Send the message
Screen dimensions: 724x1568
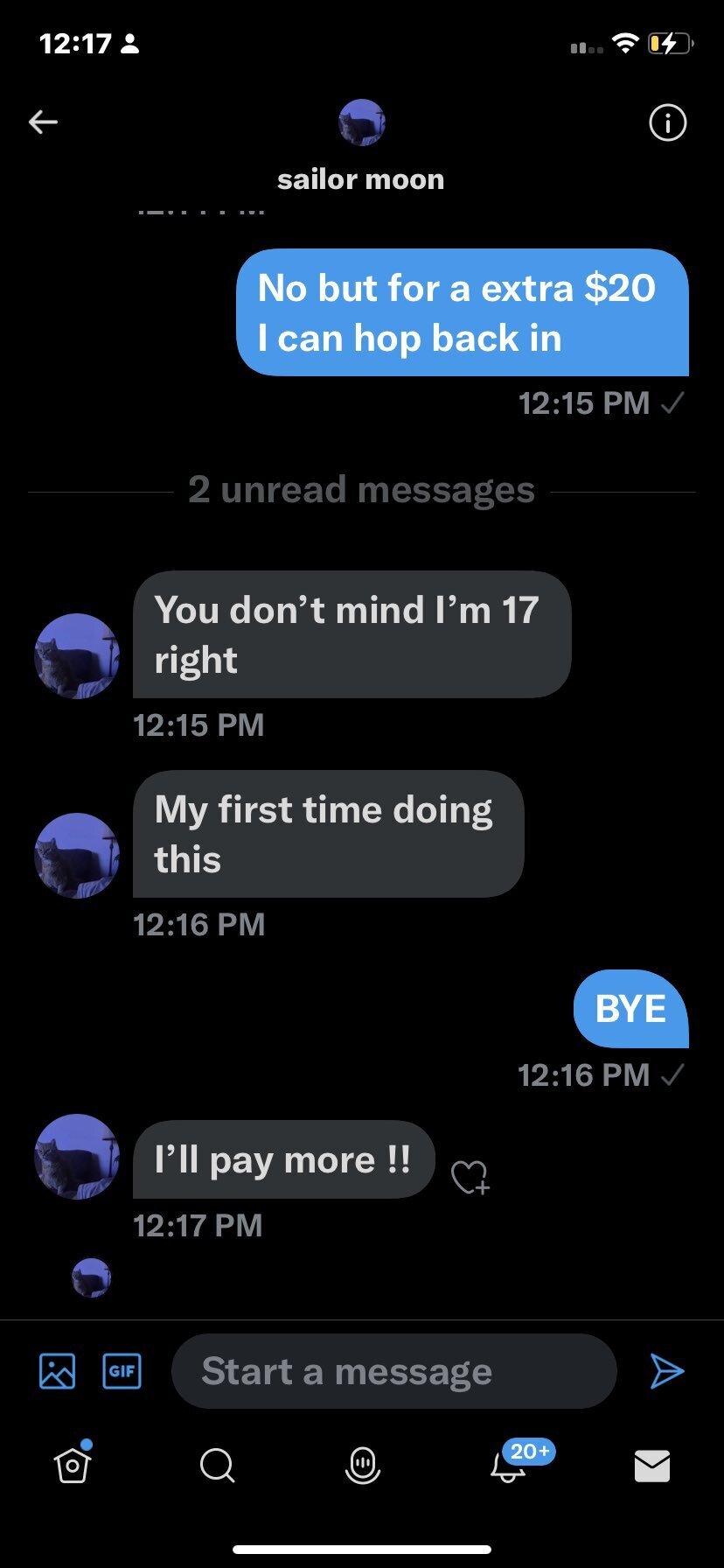tap(666, 1370)
